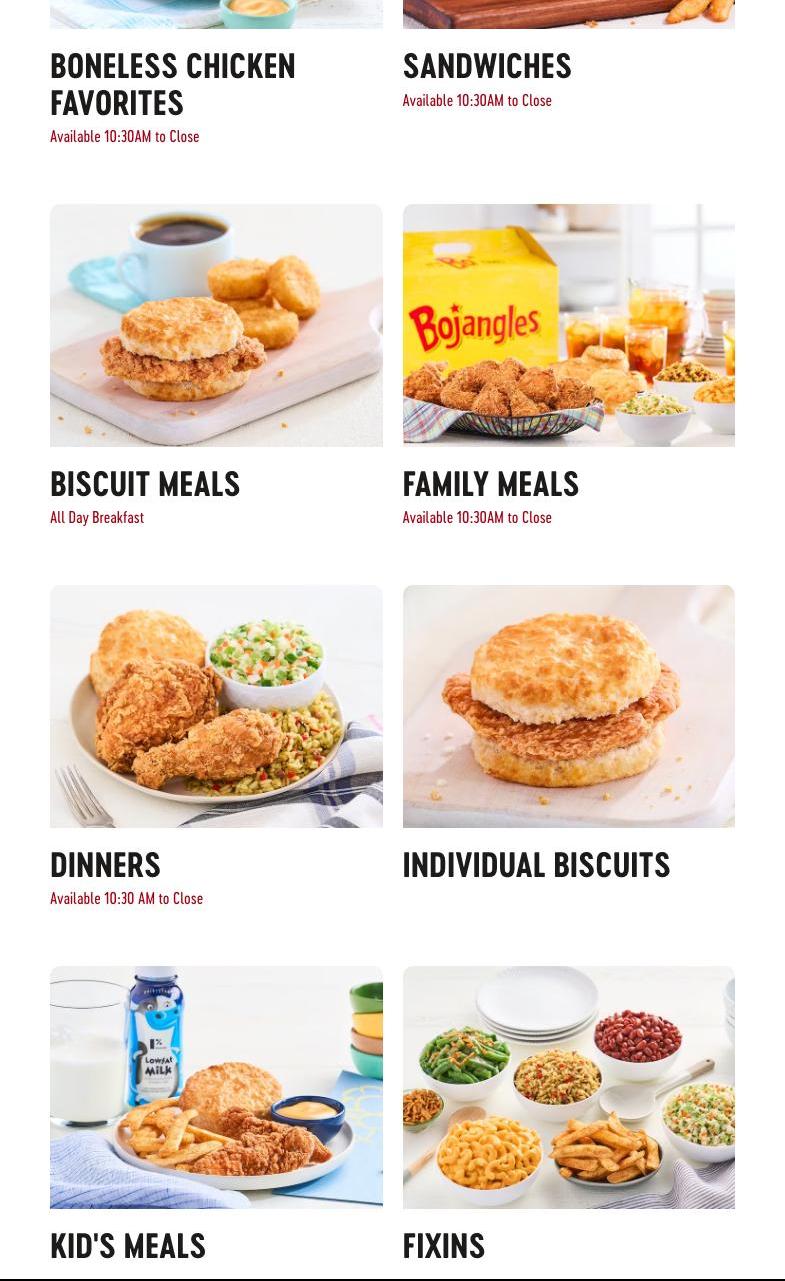This screenshot has height=1281, width=785.
Task: Click availability text under Family Meals
Action: (x=477, y=517)
